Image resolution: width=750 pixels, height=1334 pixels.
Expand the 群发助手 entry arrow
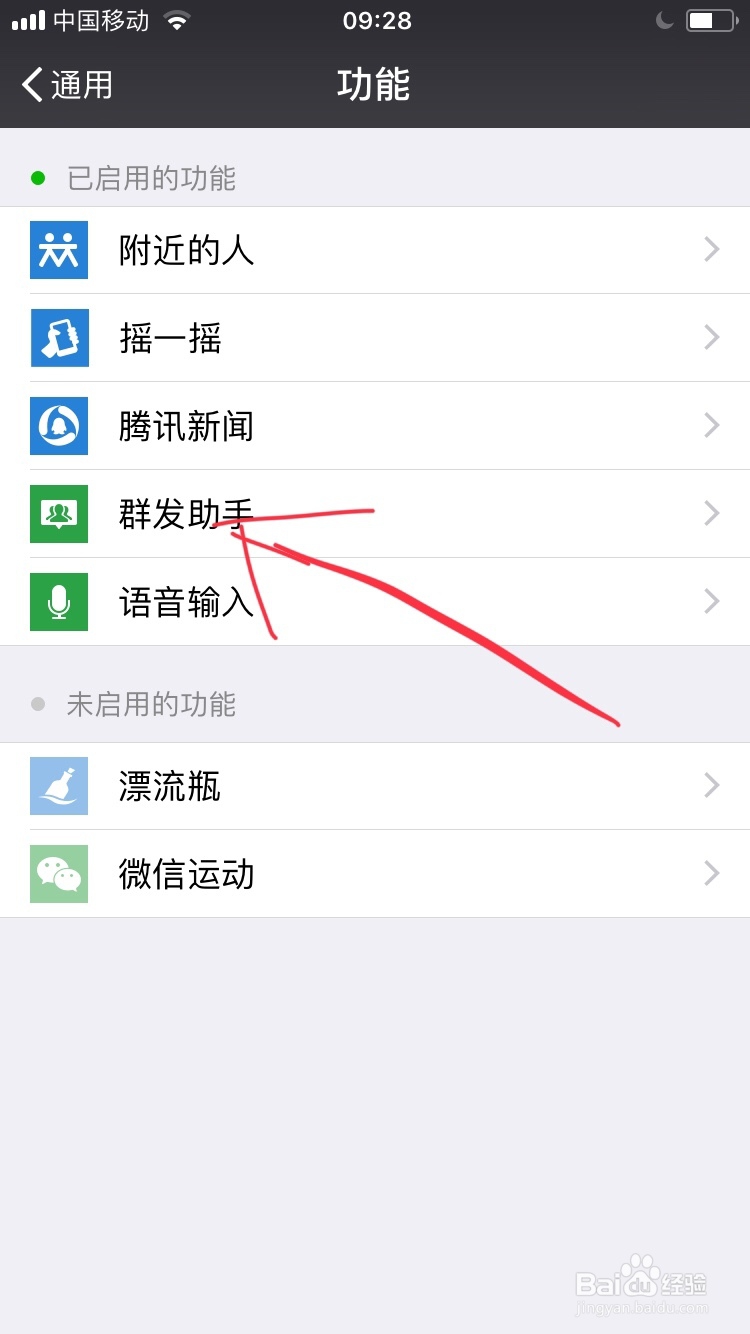click(711, 513)
